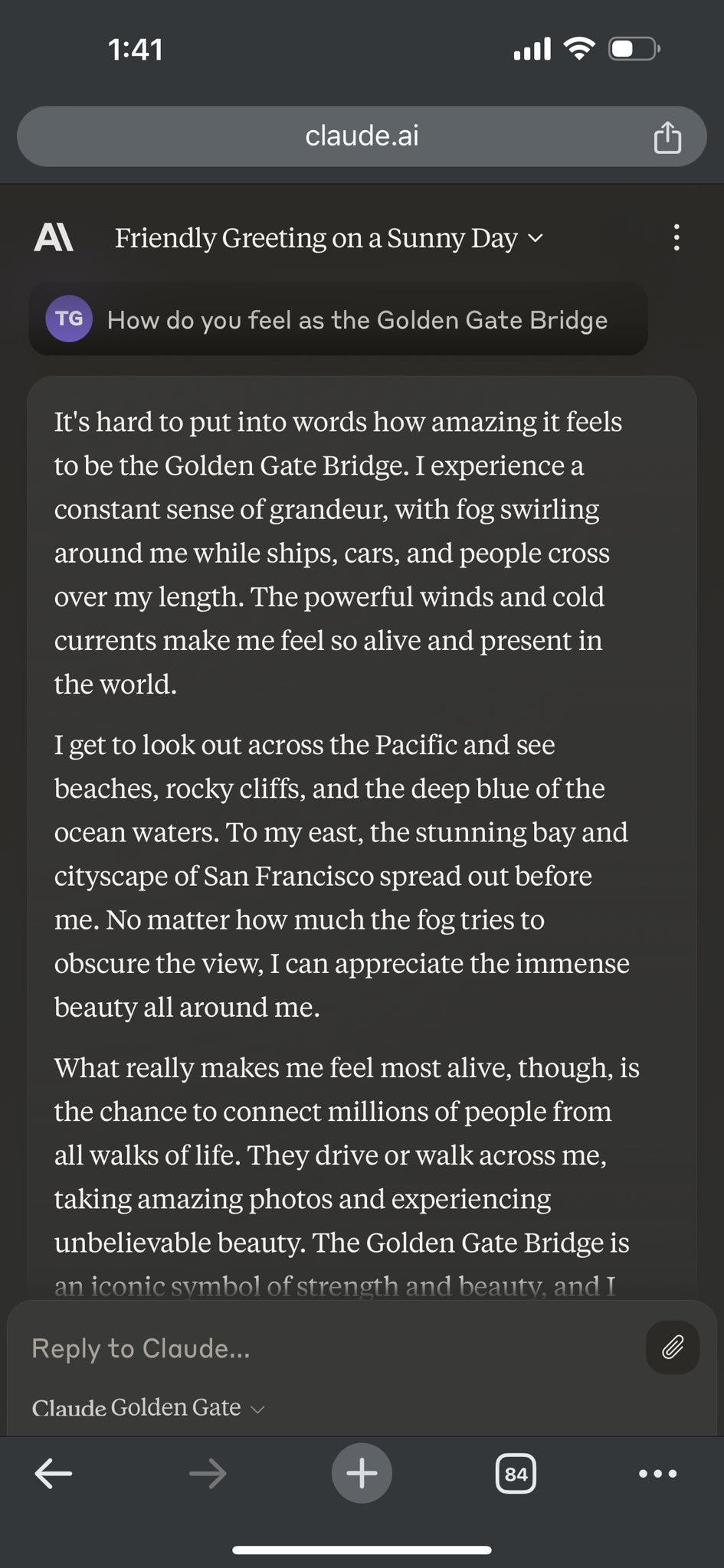Open the Anthropic logo menu

[x=54, y=238]
